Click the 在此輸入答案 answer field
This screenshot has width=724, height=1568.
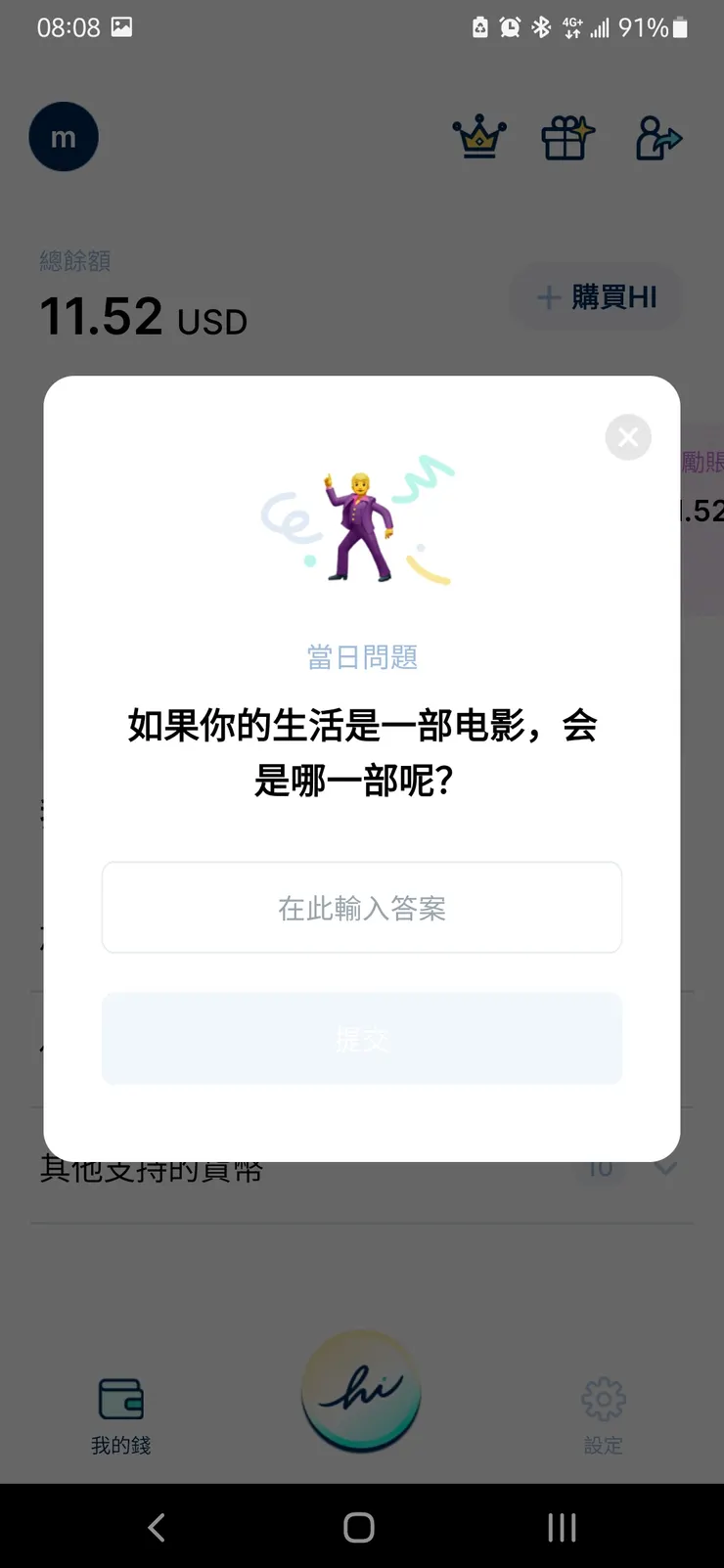pyautogui.click(x=361, y=908)
